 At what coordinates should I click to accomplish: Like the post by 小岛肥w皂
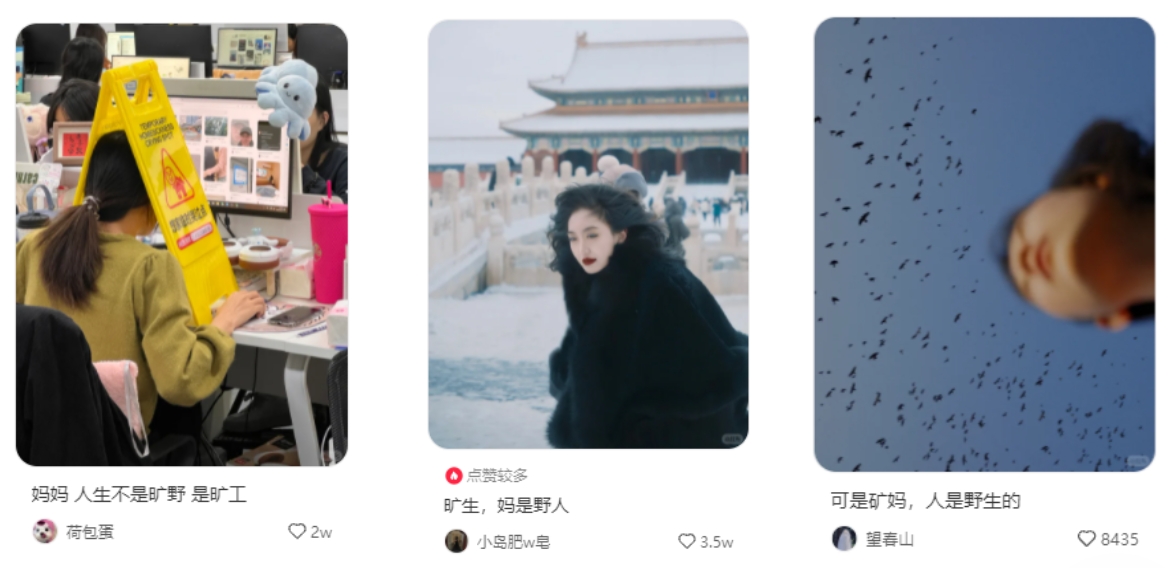click(x=687, y=542)
